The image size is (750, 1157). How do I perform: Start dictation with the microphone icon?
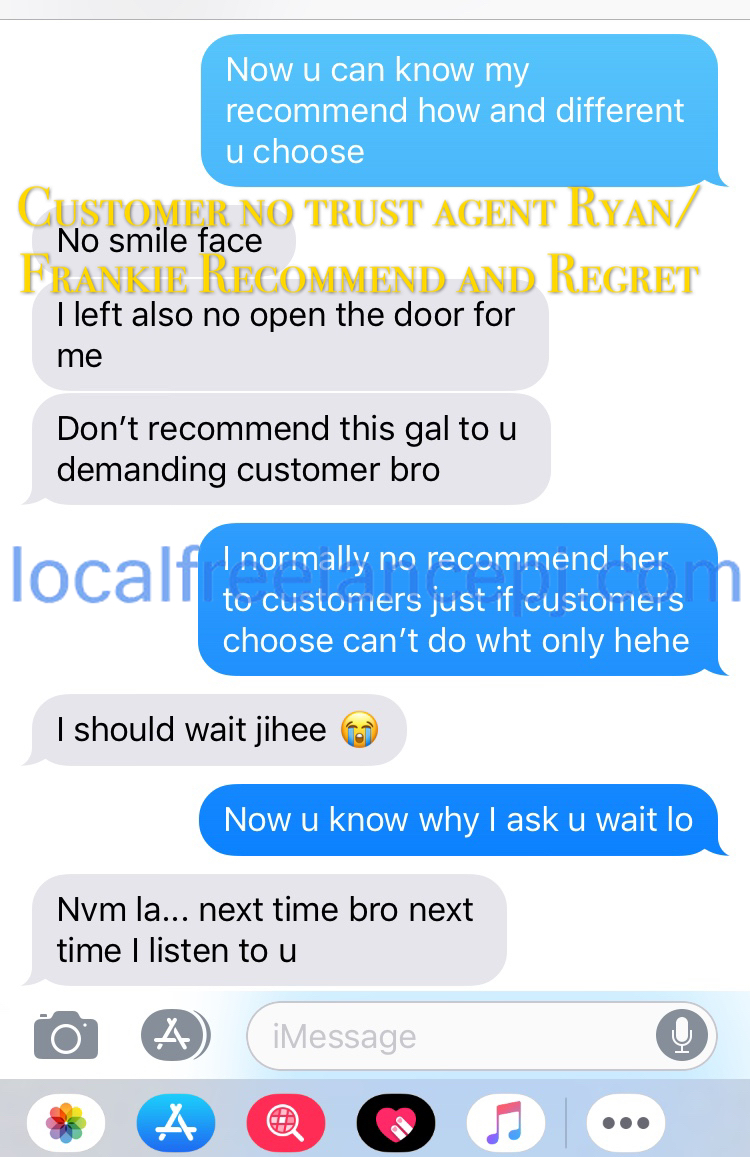[x=682, y=1036]
